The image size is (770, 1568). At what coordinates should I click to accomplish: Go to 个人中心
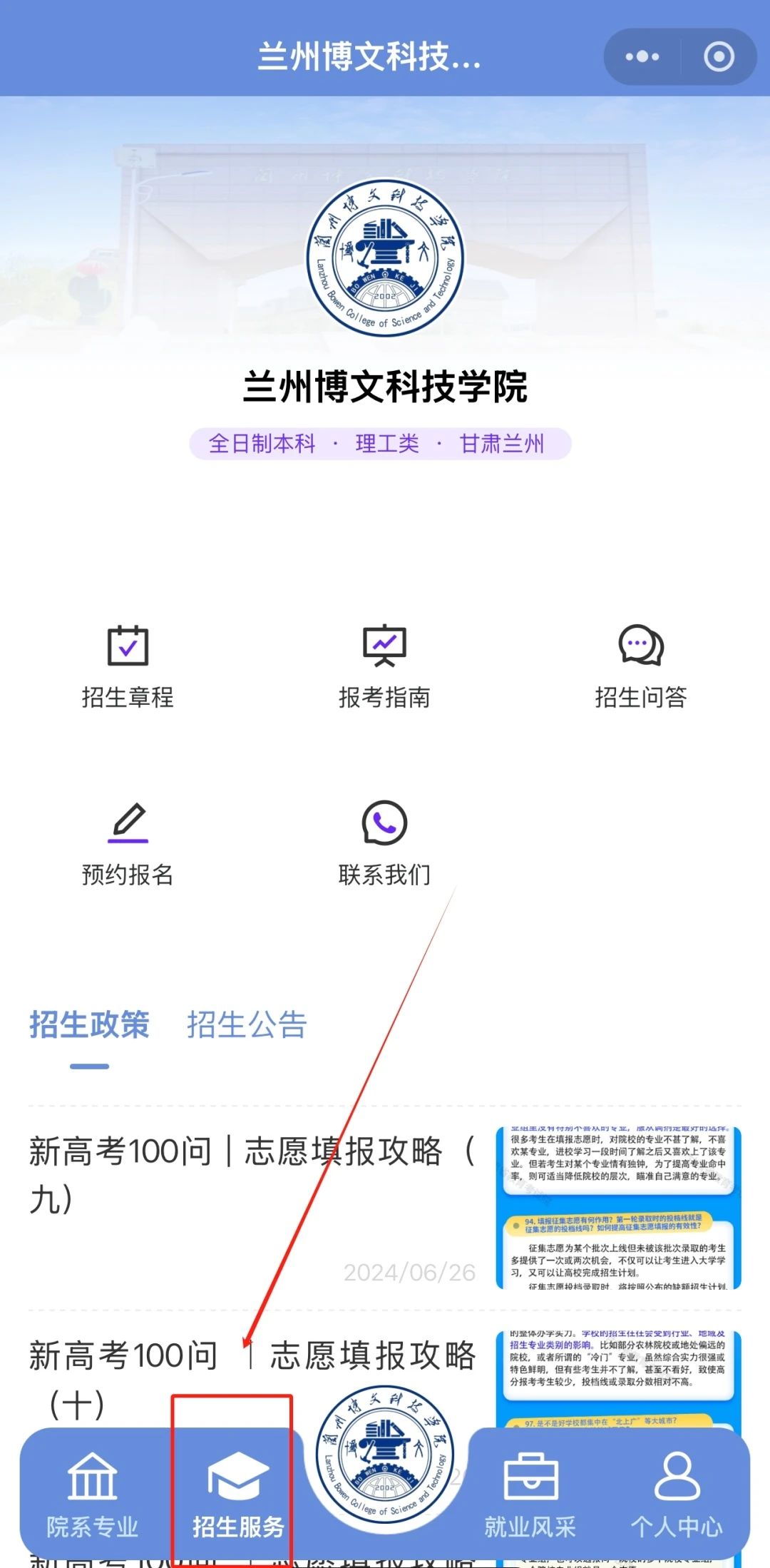[677, 1495]
